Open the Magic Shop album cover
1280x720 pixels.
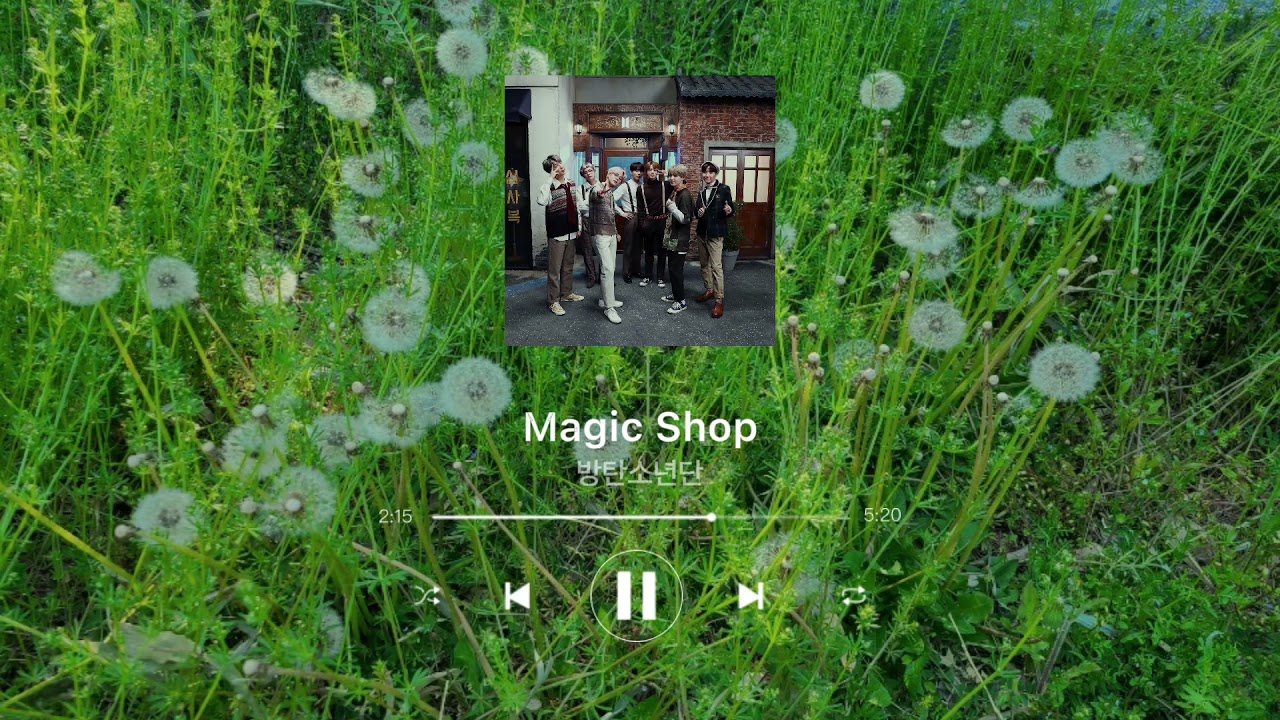tap(640, 210)
